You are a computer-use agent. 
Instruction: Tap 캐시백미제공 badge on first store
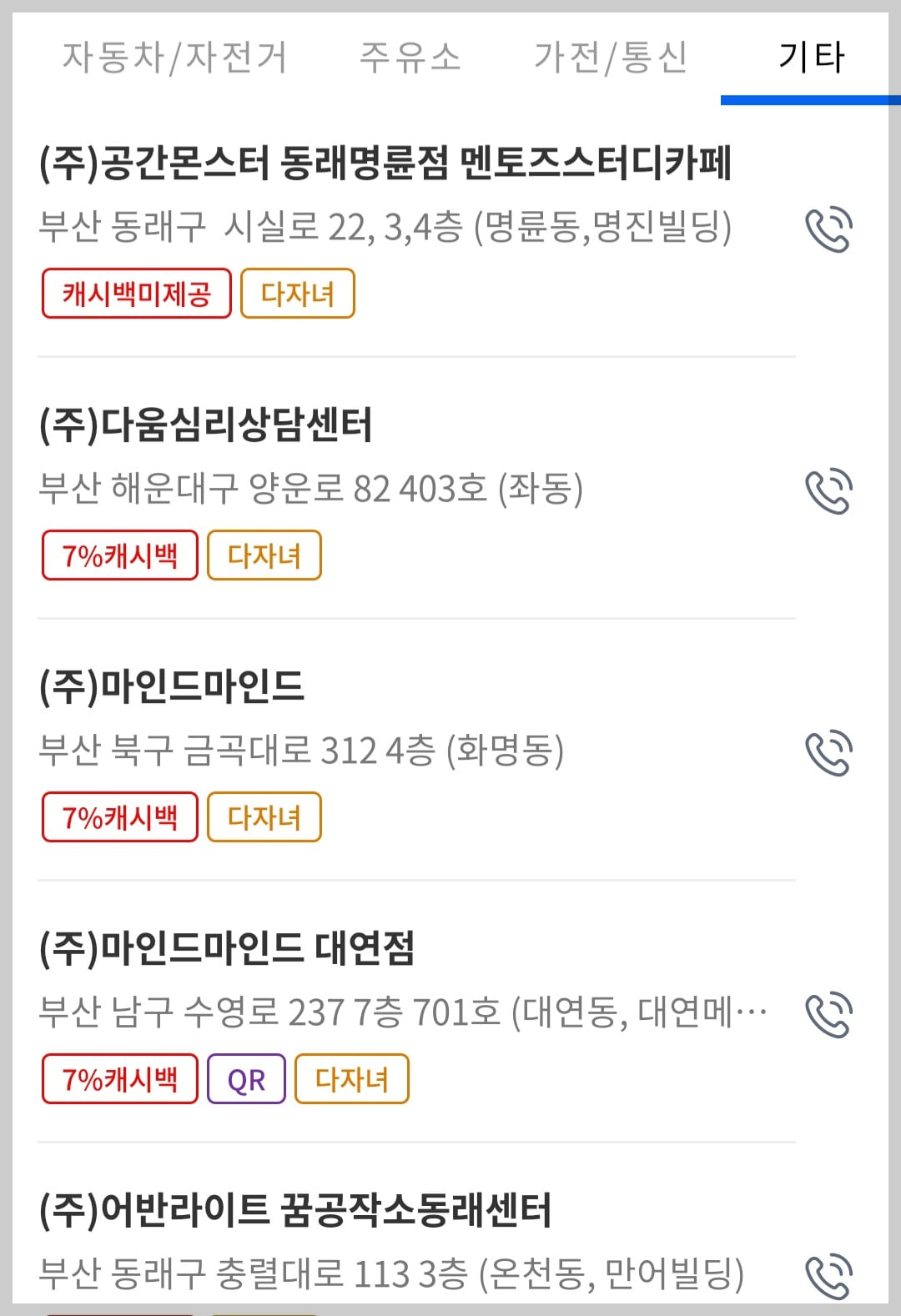136,293
